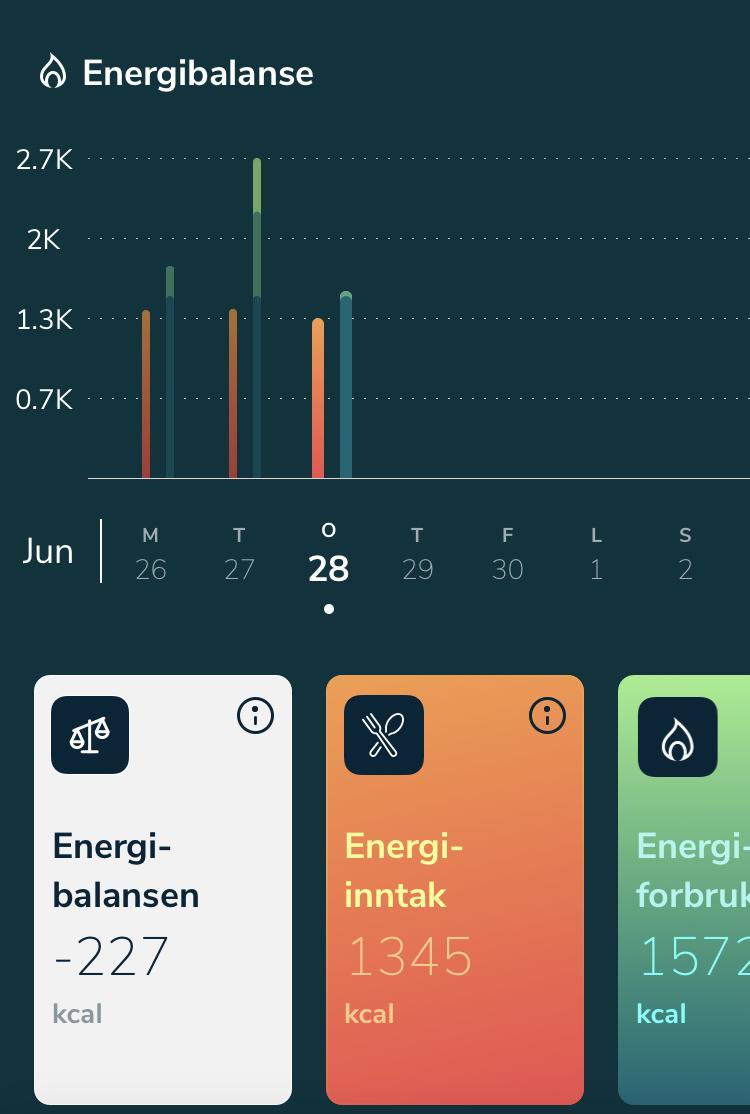The image size is (750, 1114).
Task: Show info for Energiinntak card
Action: coord(547,716)
